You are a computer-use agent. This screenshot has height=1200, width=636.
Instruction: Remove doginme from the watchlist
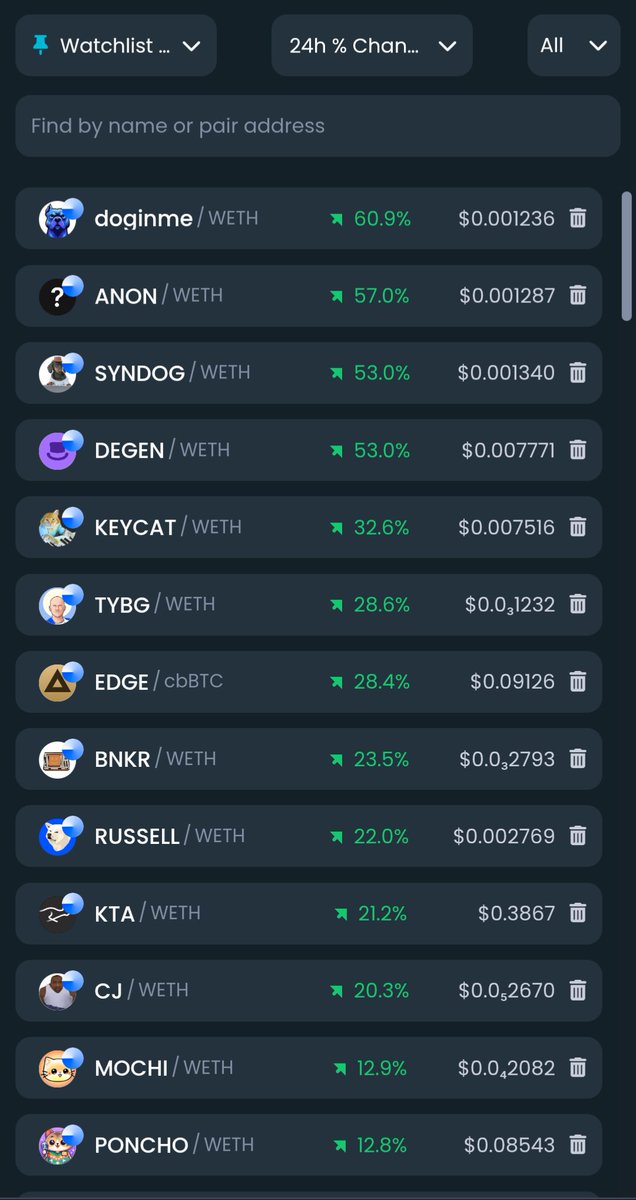tap(578, 218)
